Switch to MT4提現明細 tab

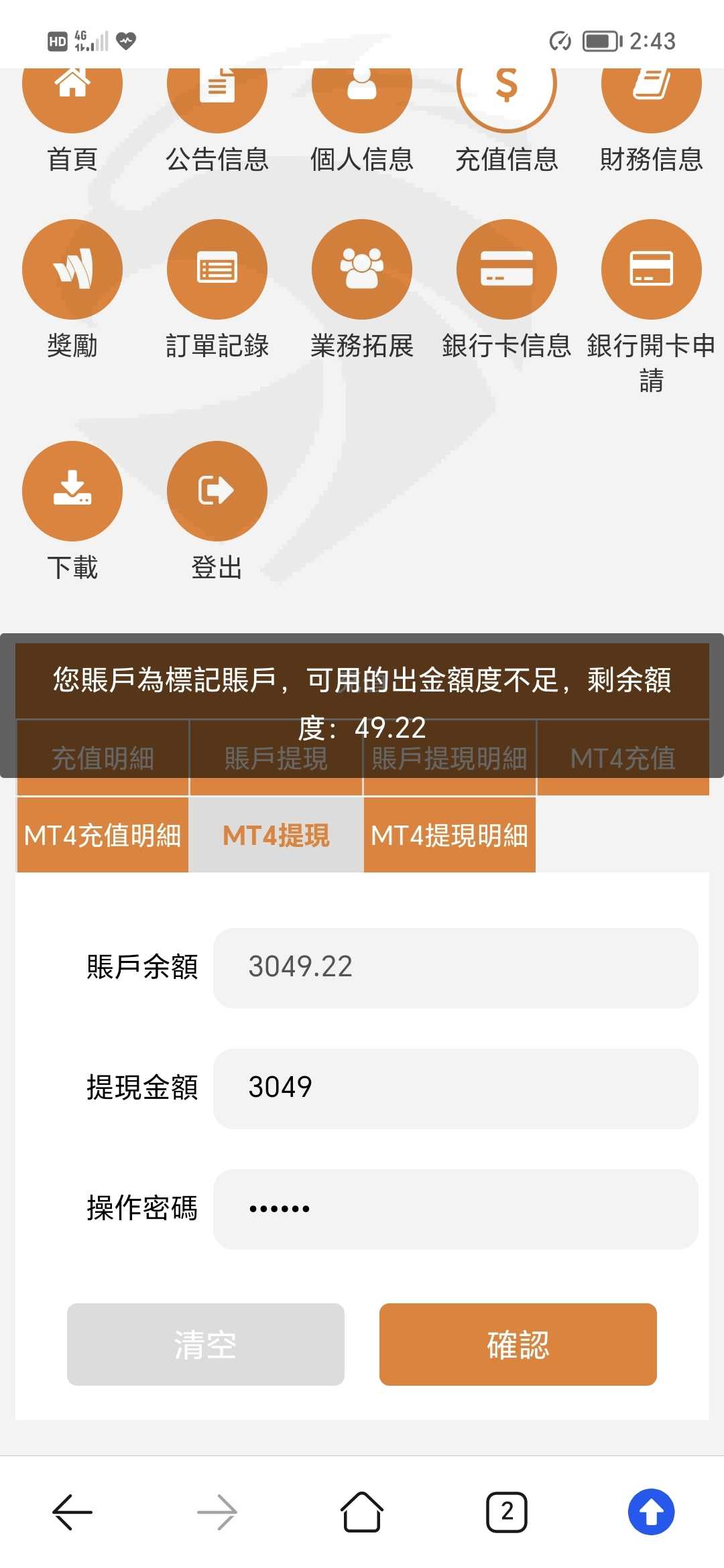coord(450,835)
